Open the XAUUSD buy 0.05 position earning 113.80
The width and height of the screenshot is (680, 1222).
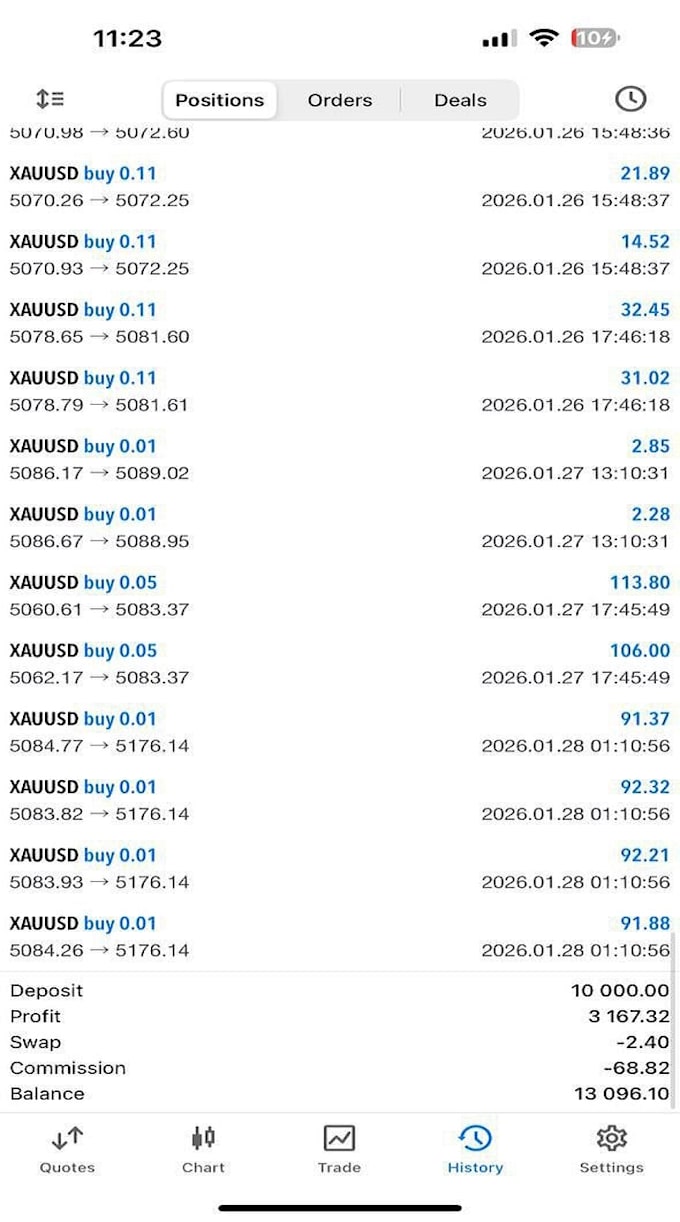[x=340, y=596]
